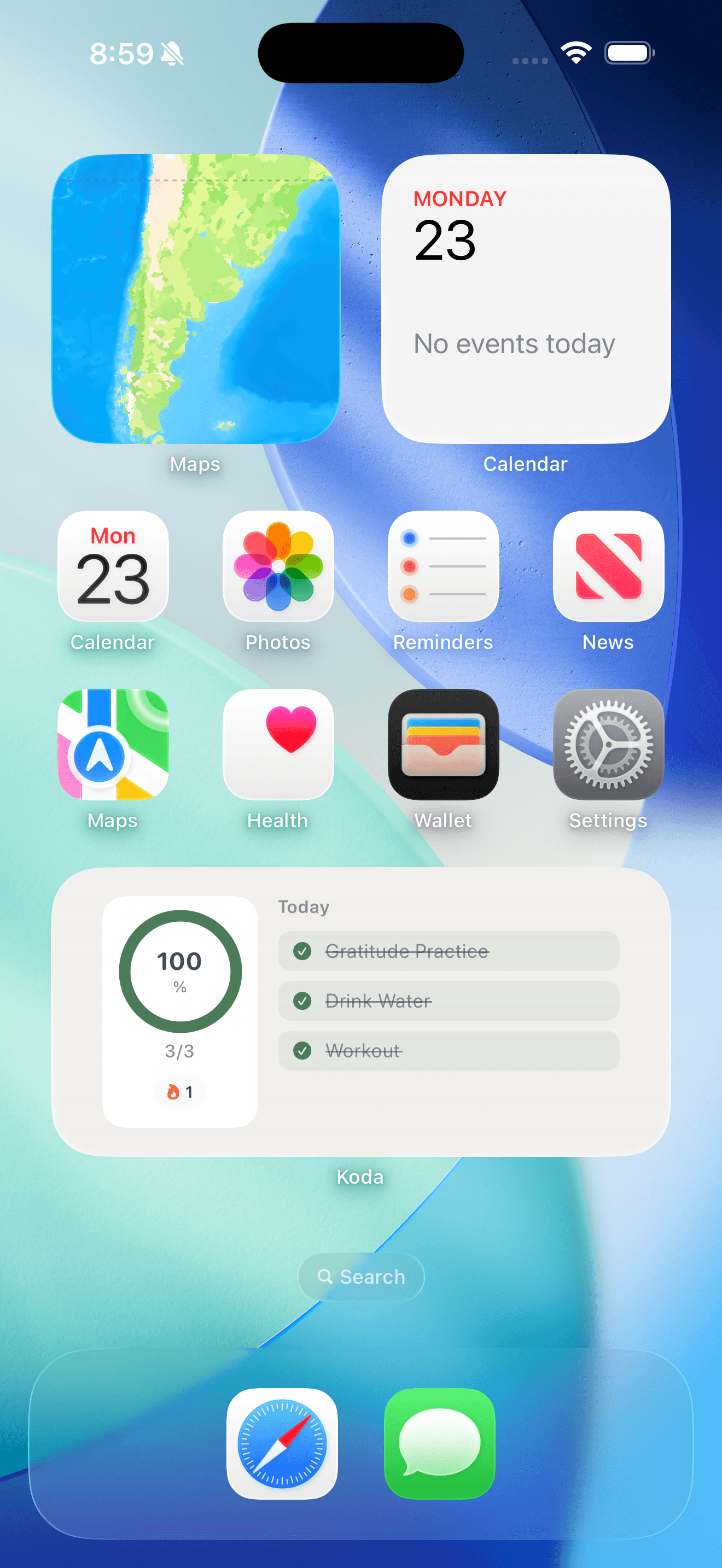Screen dimensions: 722x1568
Task: Open the Maps app
Action: [x=113, y=747]
